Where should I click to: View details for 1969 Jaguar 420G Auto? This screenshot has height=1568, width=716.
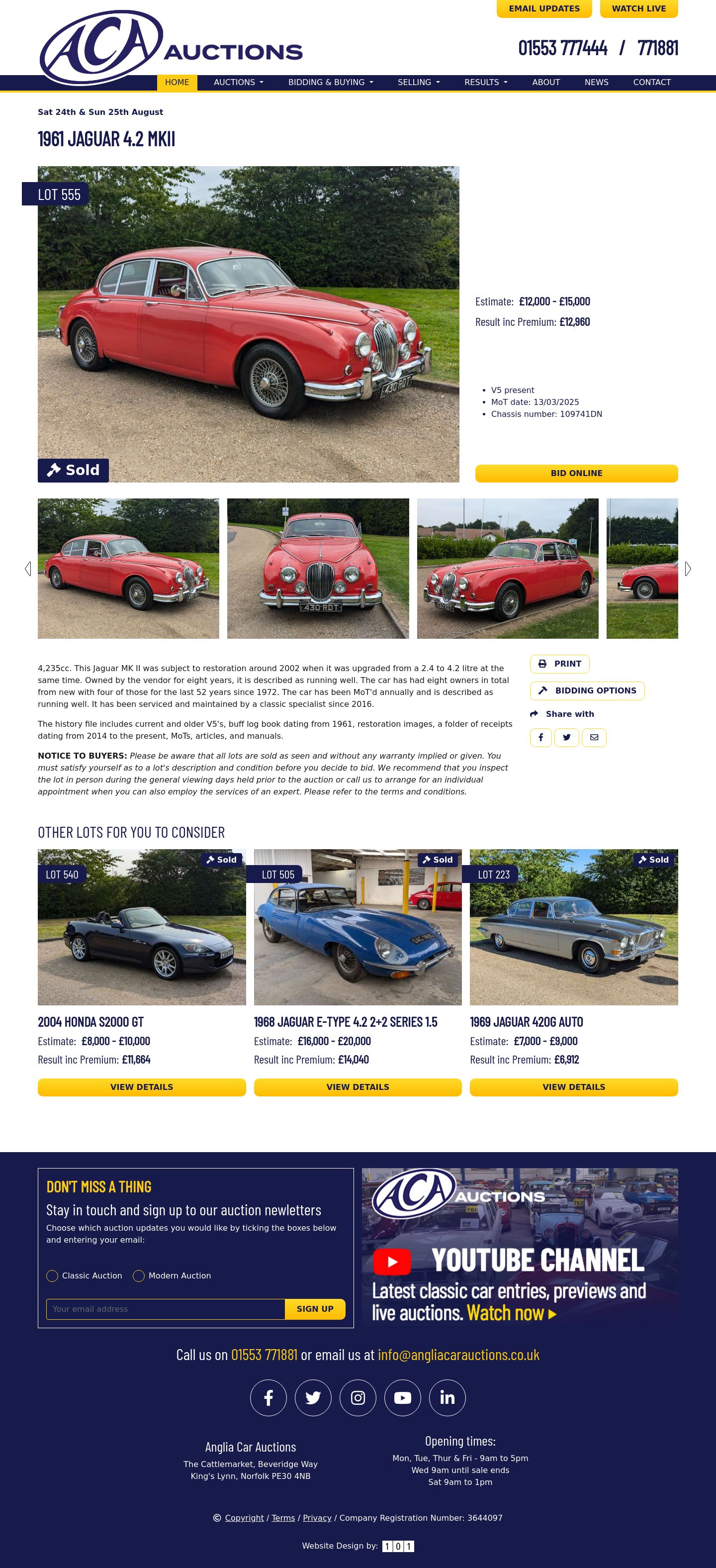pyautogui.click(x=573, y=1086)
